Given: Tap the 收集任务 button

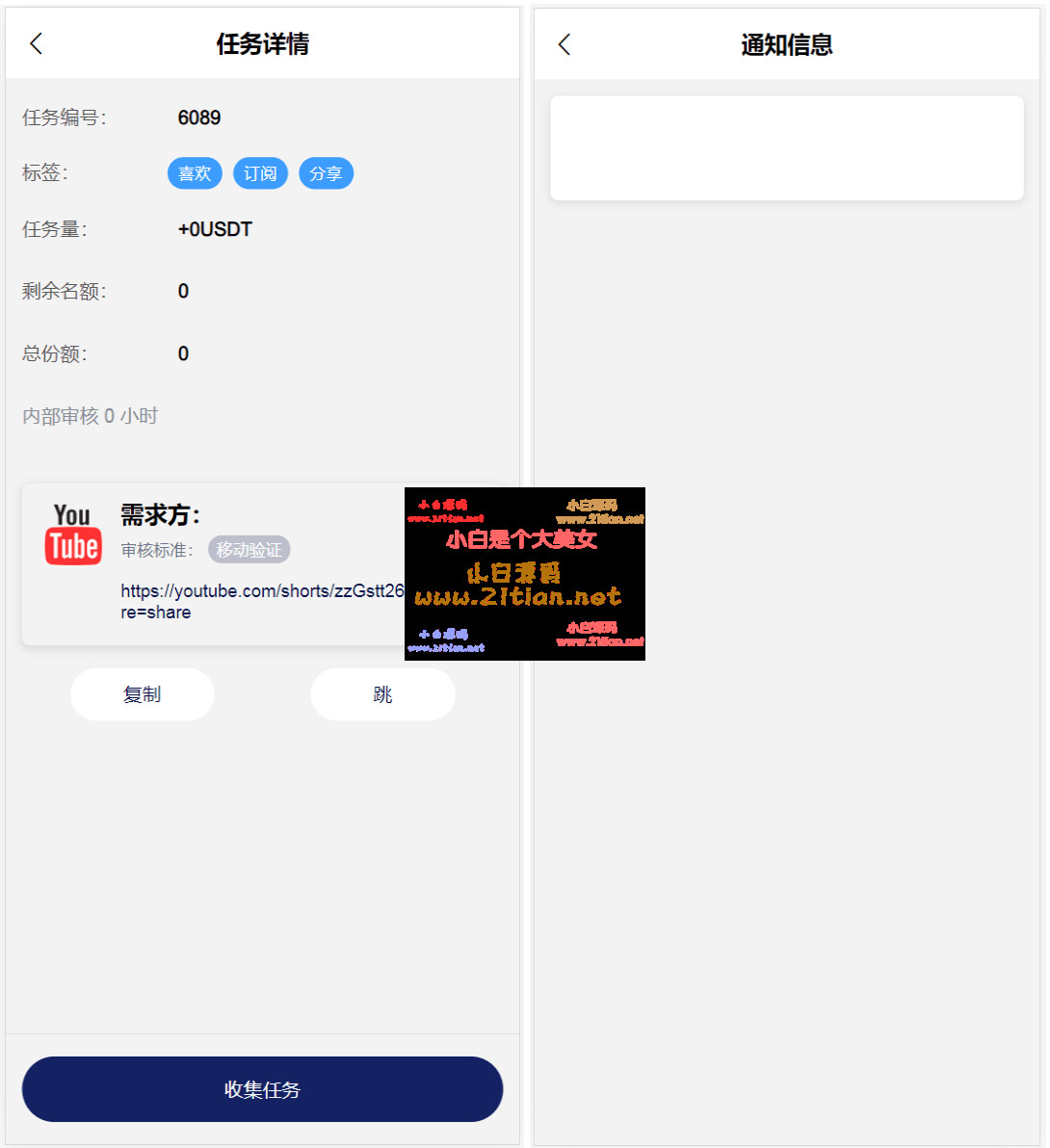Looking at the screenshot, I should pyautogui.click(x=262, y=1089).
